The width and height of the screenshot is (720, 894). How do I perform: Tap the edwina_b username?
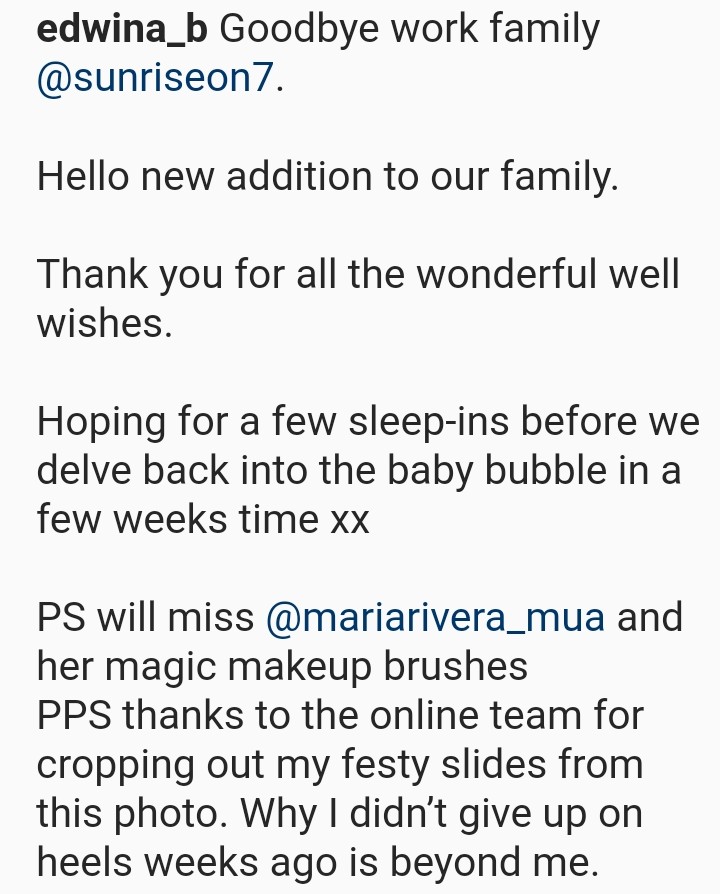pos(122,29)
